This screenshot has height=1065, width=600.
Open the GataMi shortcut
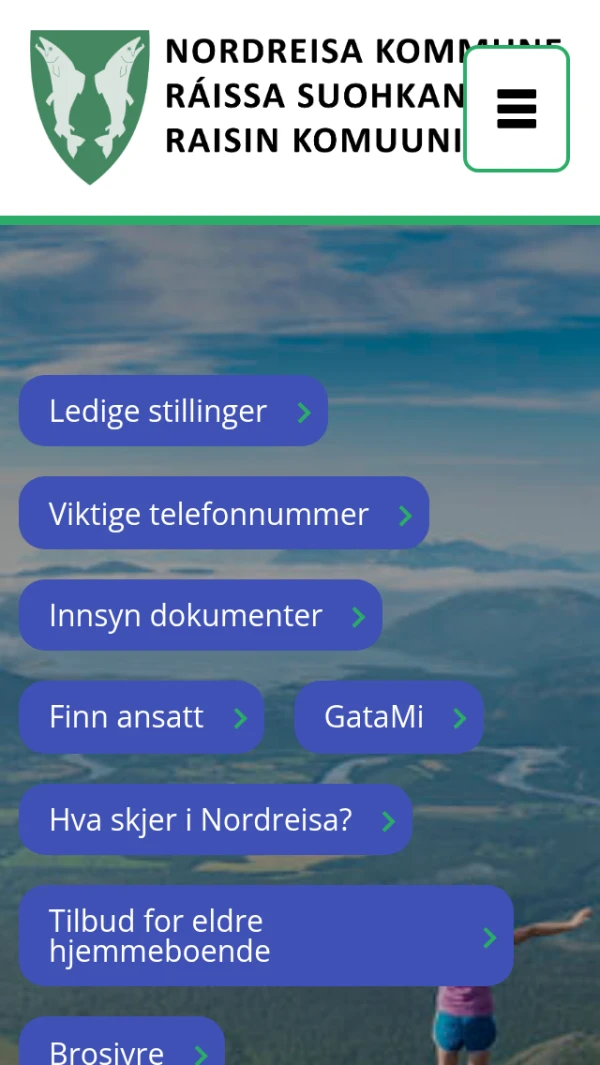[388, 717]
